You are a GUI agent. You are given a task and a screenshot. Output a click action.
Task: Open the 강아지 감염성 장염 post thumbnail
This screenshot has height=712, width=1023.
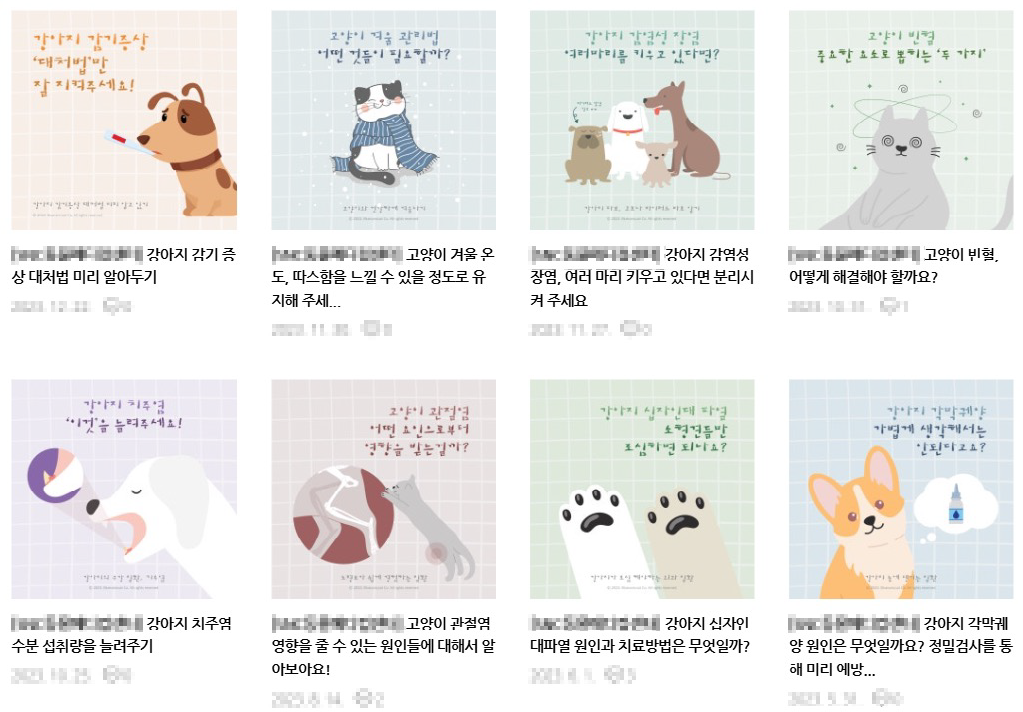click(642, 120)
